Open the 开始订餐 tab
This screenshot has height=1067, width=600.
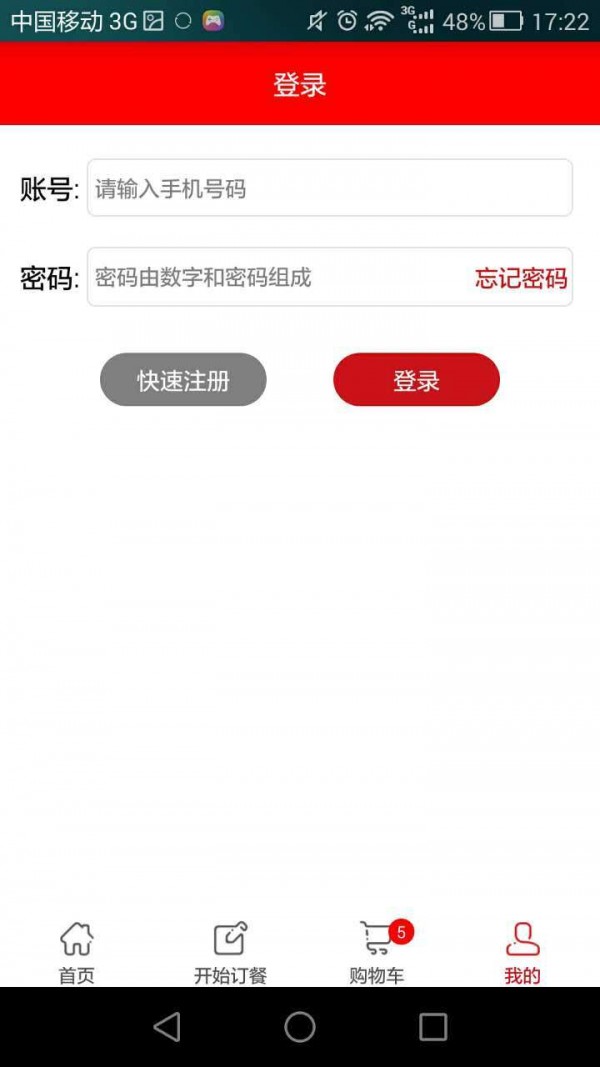(x=230, y=952)
